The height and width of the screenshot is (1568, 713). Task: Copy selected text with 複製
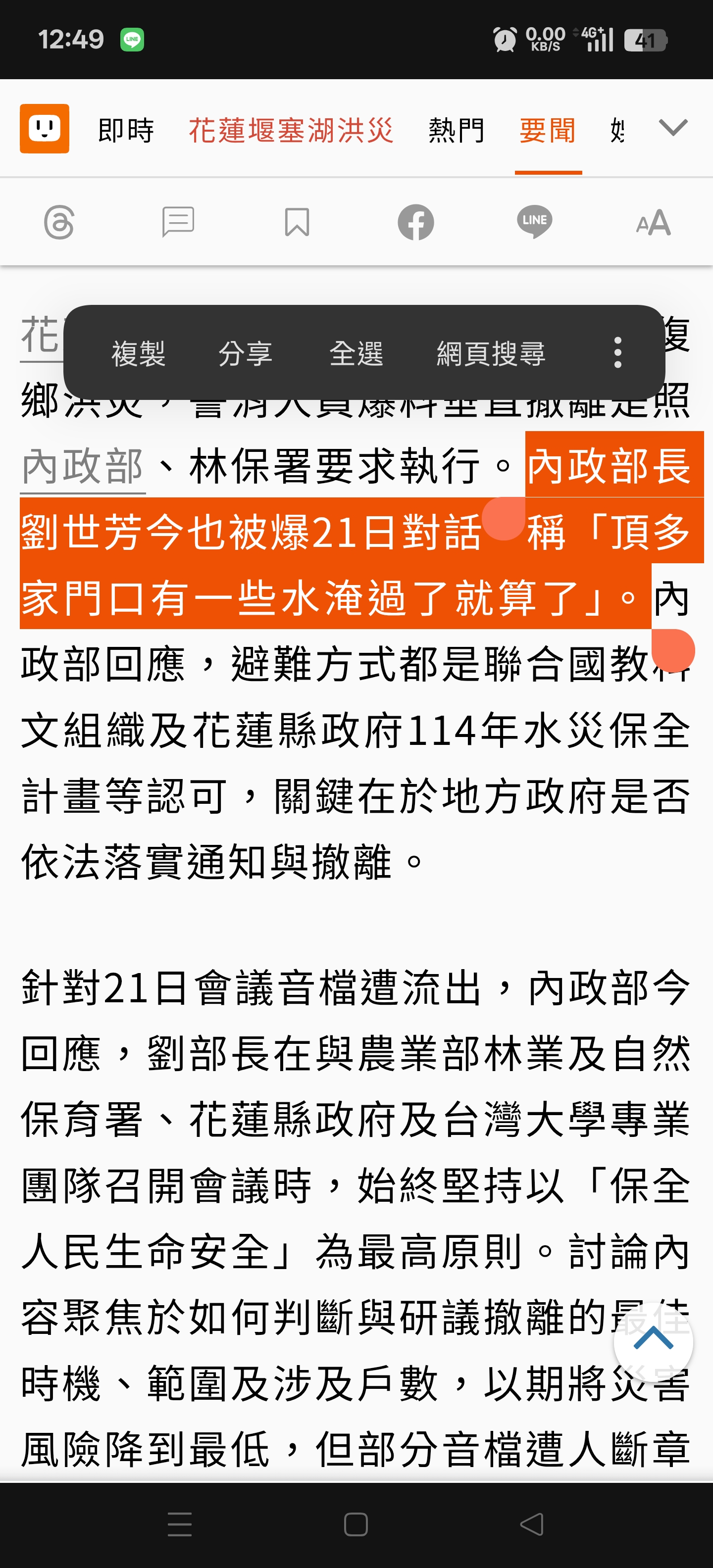pyautogui.click(x=138, y=353)
